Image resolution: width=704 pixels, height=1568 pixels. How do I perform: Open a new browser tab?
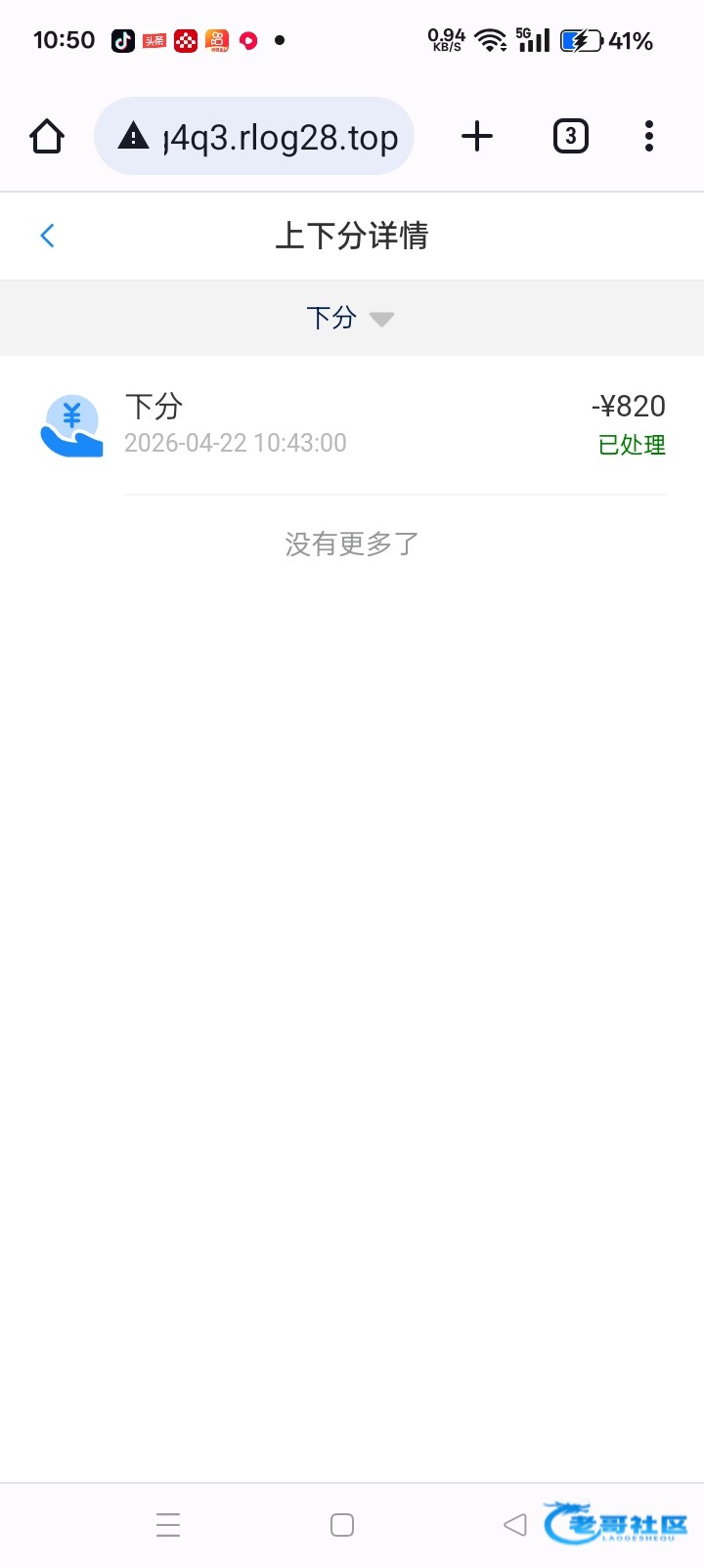tap(477, 136)
